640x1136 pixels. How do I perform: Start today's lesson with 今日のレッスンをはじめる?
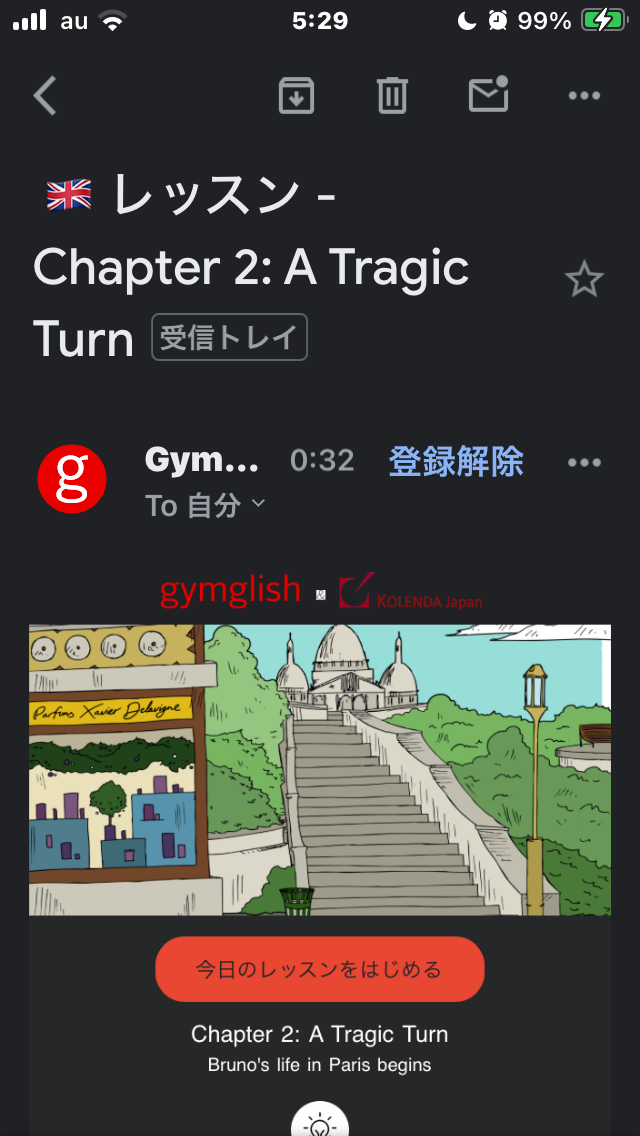point(320,969)
